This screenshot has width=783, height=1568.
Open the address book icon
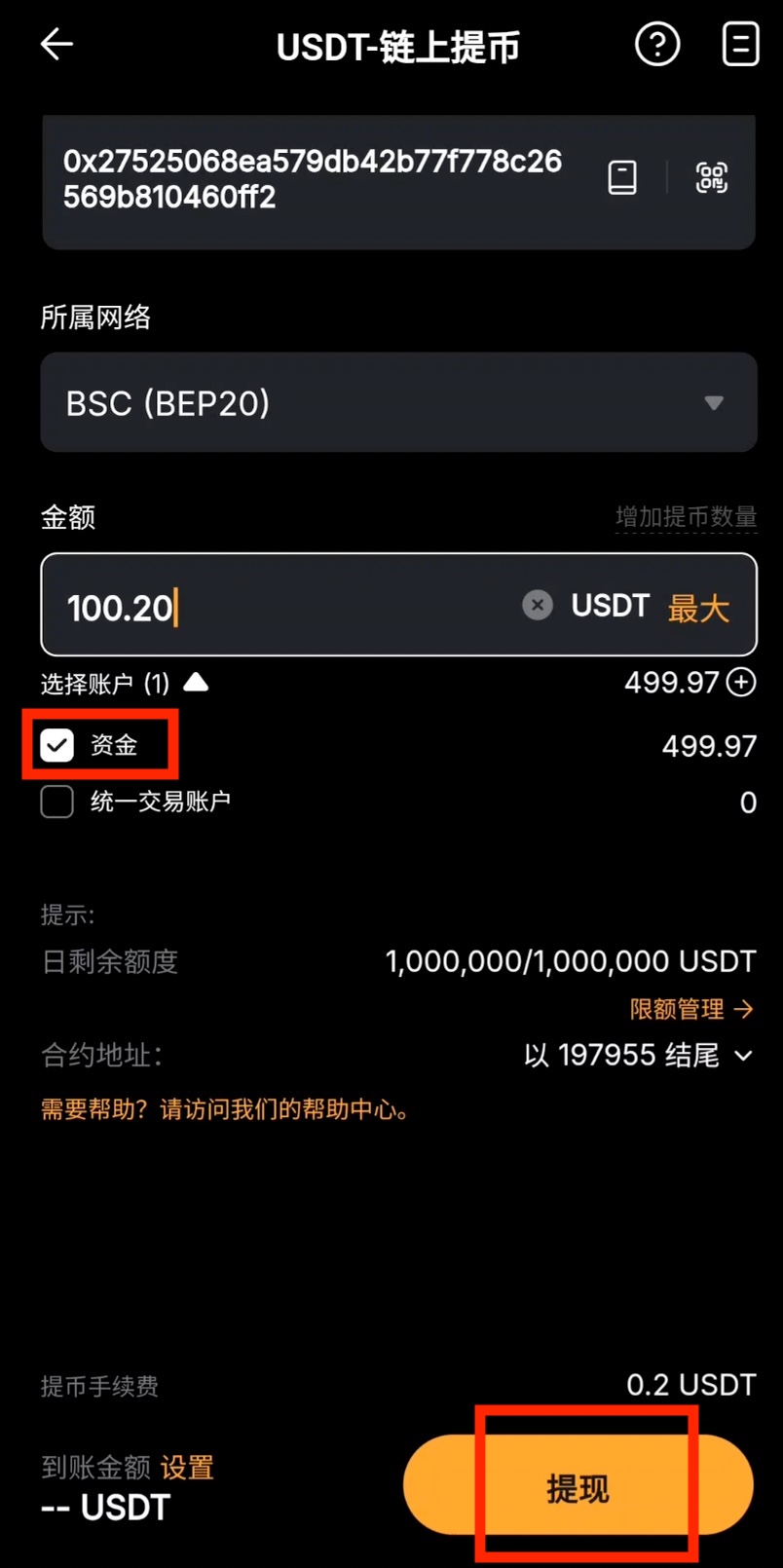(622, 178)
